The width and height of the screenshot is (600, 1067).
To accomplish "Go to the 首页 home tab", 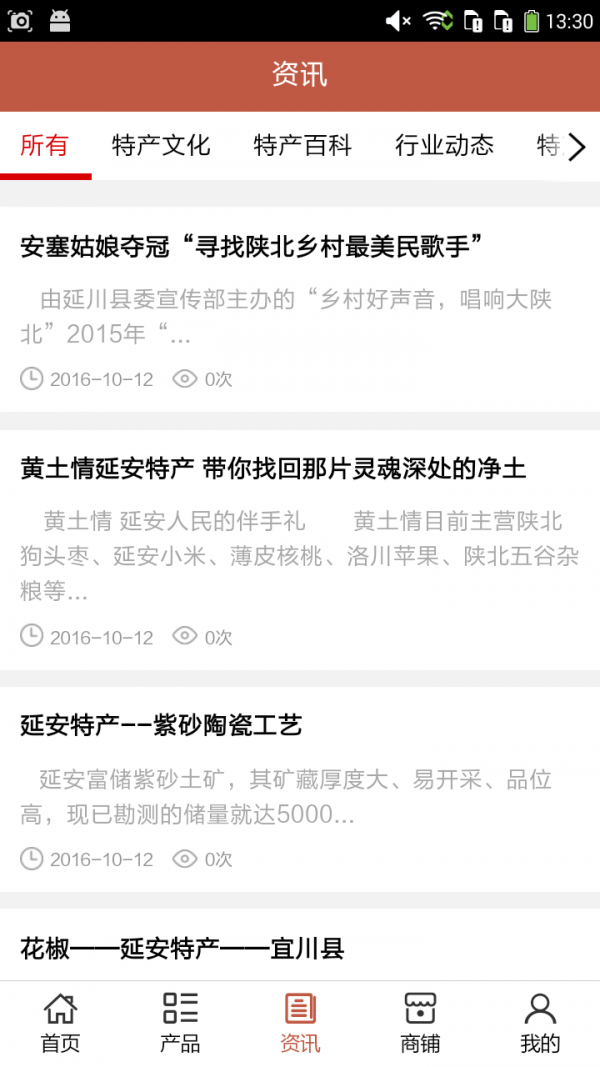I will [60, 1023].
